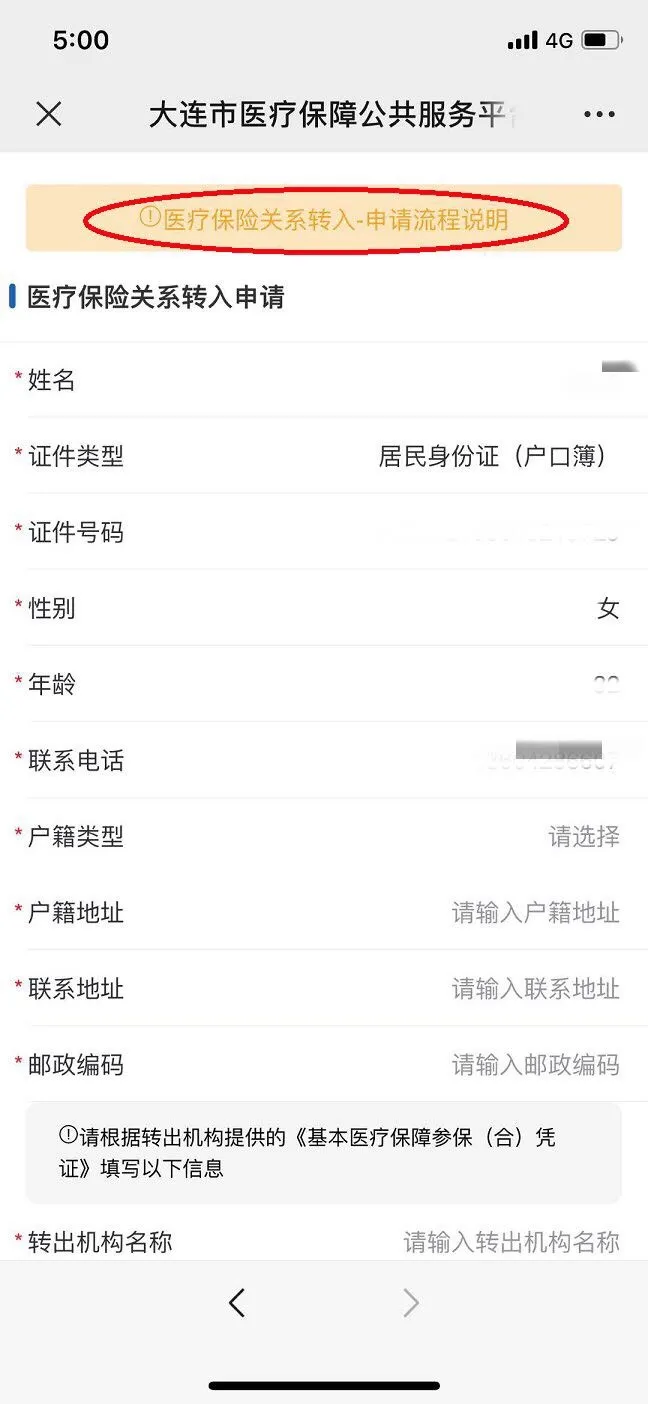Enter the 邮政编码 field
Screen dimensions: 648x1404
[x=535, y=1065]
